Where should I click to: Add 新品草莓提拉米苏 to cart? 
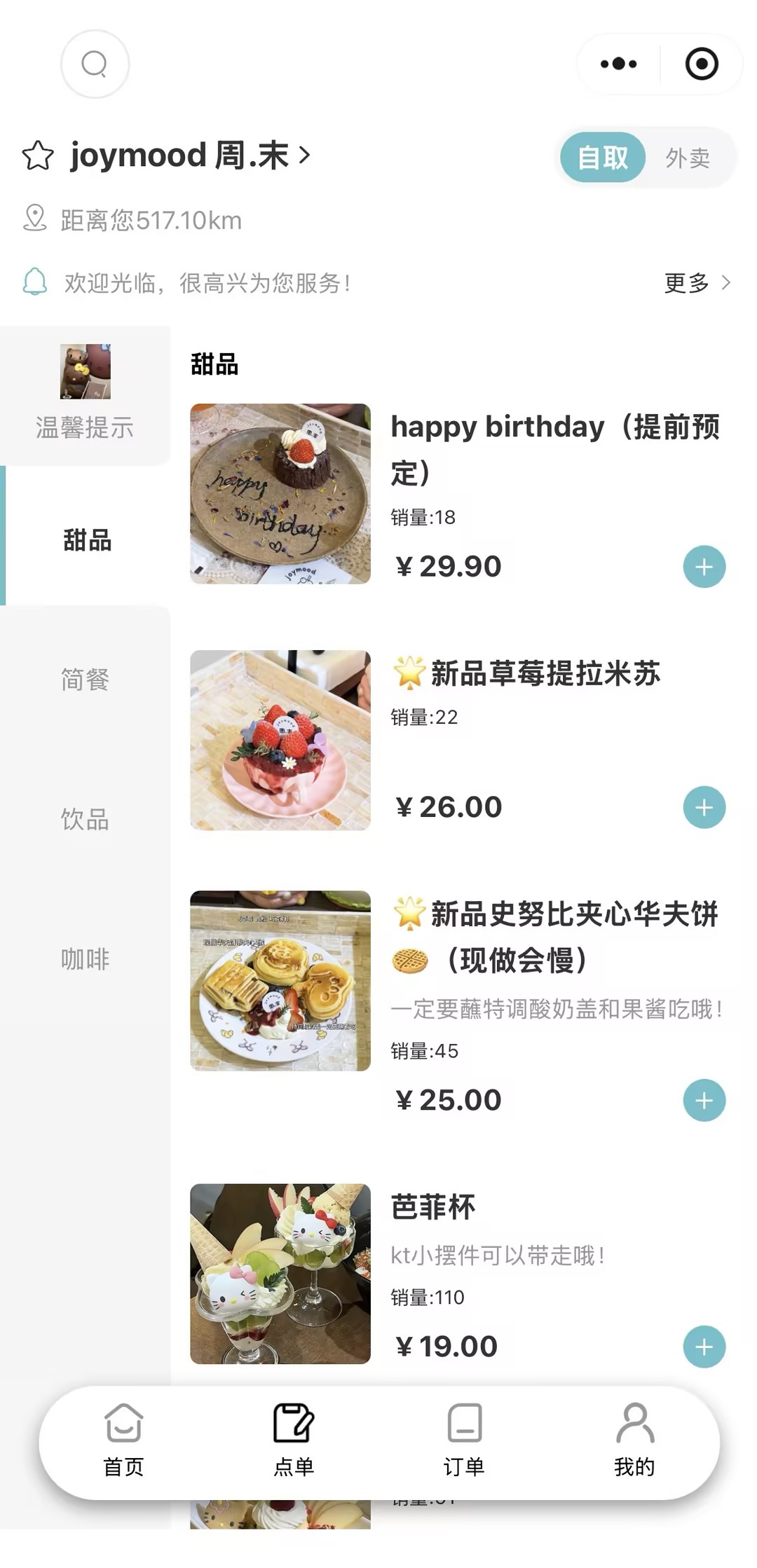click(704, 807)
